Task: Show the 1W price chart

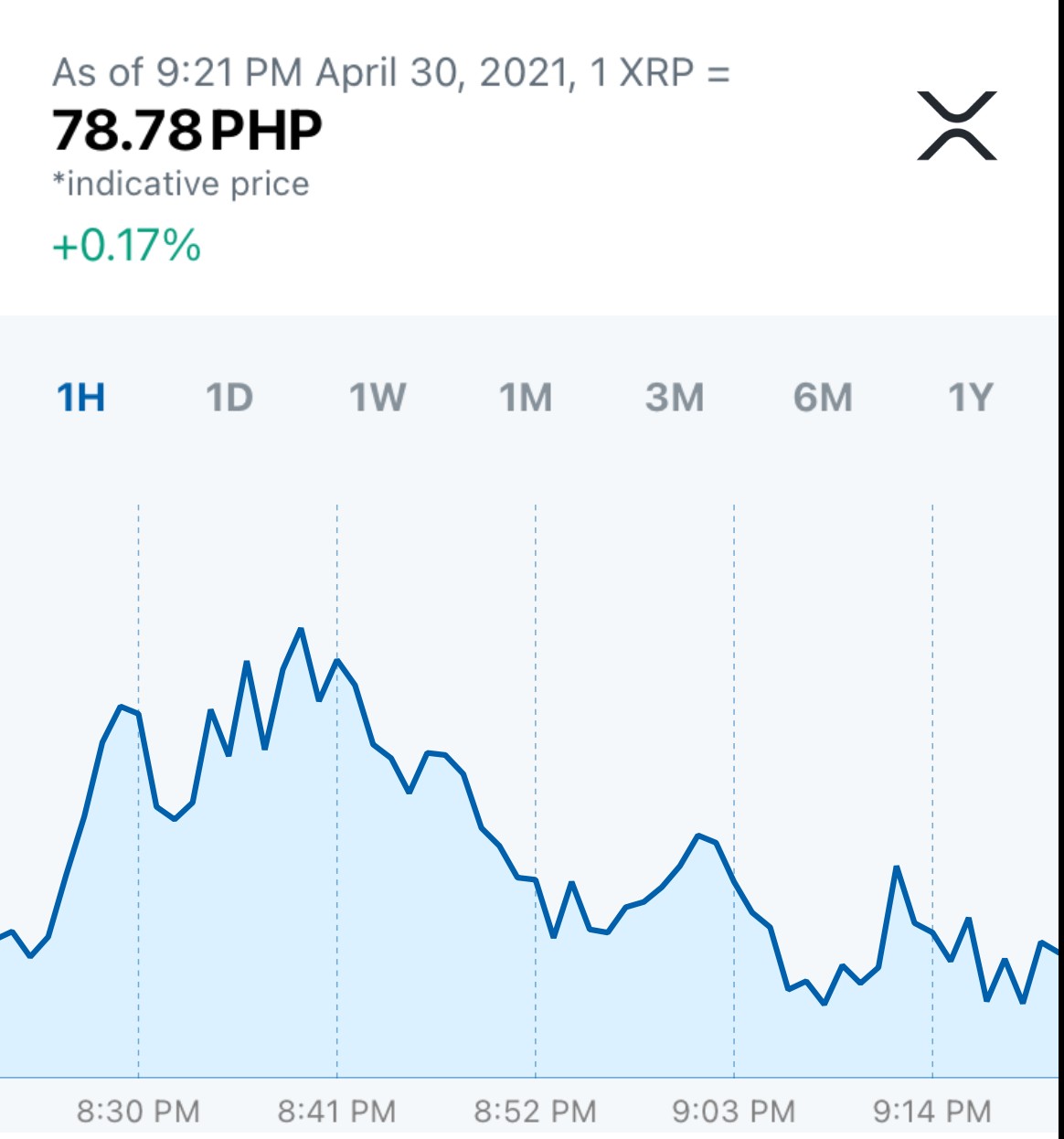Action: [378, 398]
